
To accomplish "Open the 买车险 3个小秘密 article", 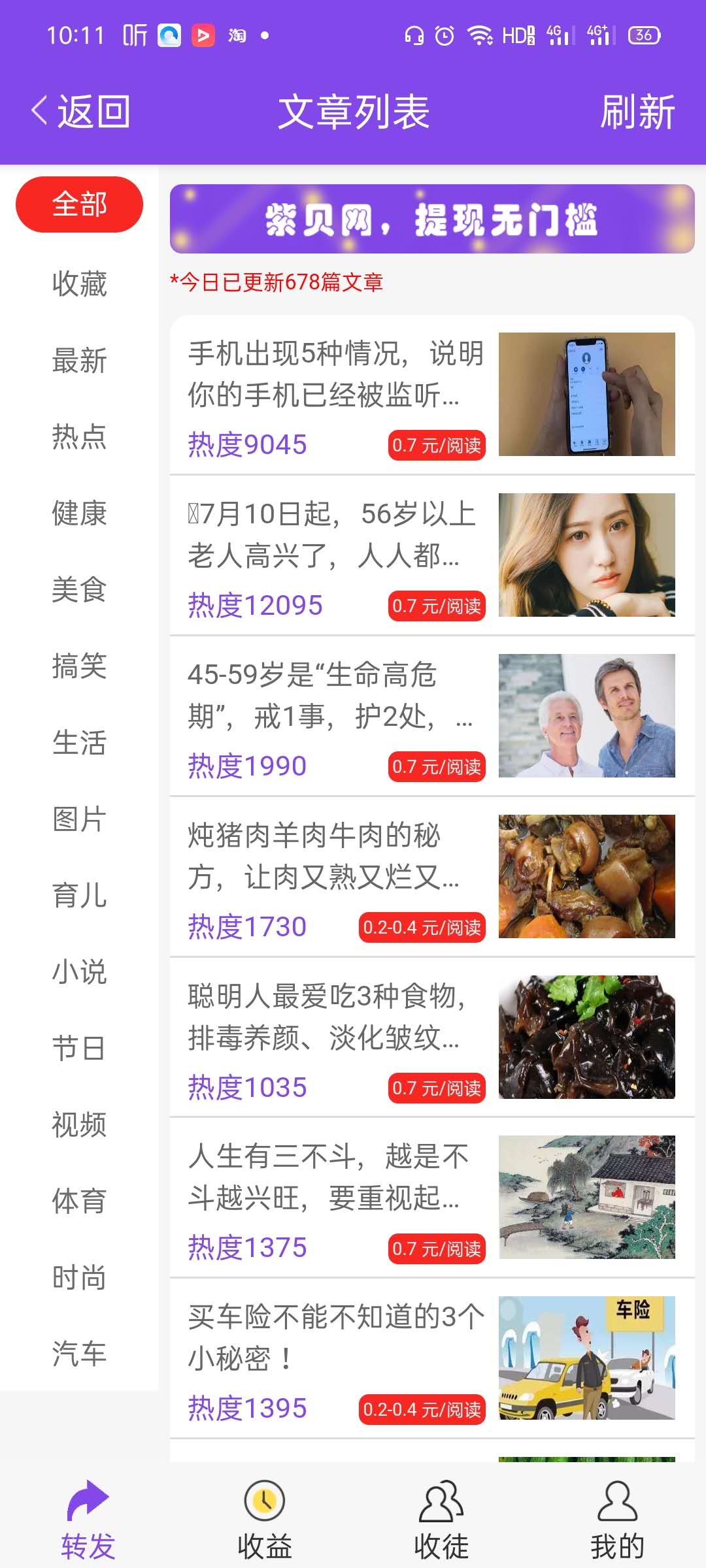I will (x=336, y=1338).
